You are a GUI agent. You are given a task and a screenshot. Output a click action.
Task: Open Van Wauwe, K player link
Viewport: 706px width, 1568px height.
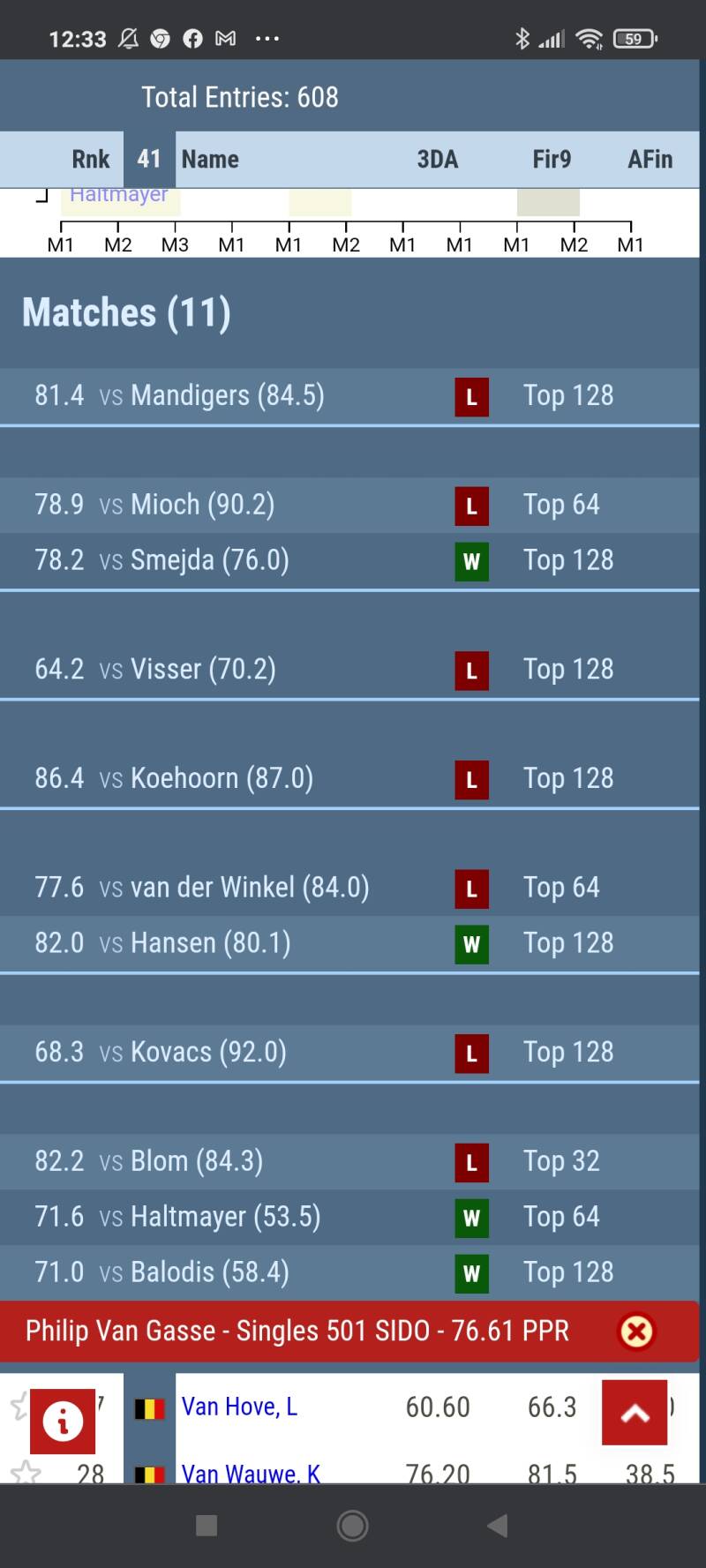click(x=251, y=1473)
